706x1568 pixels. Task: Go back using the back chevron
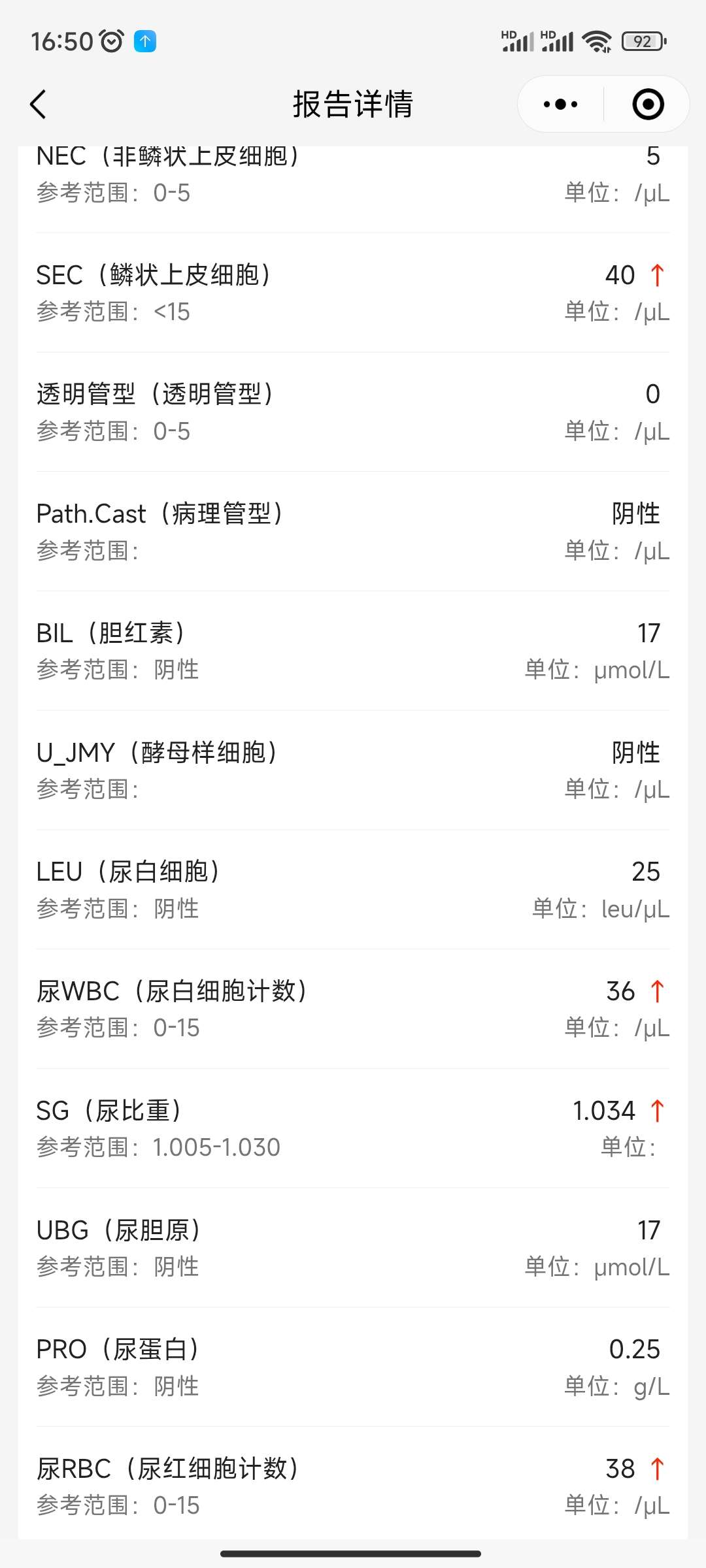click(x=37, y=103)
